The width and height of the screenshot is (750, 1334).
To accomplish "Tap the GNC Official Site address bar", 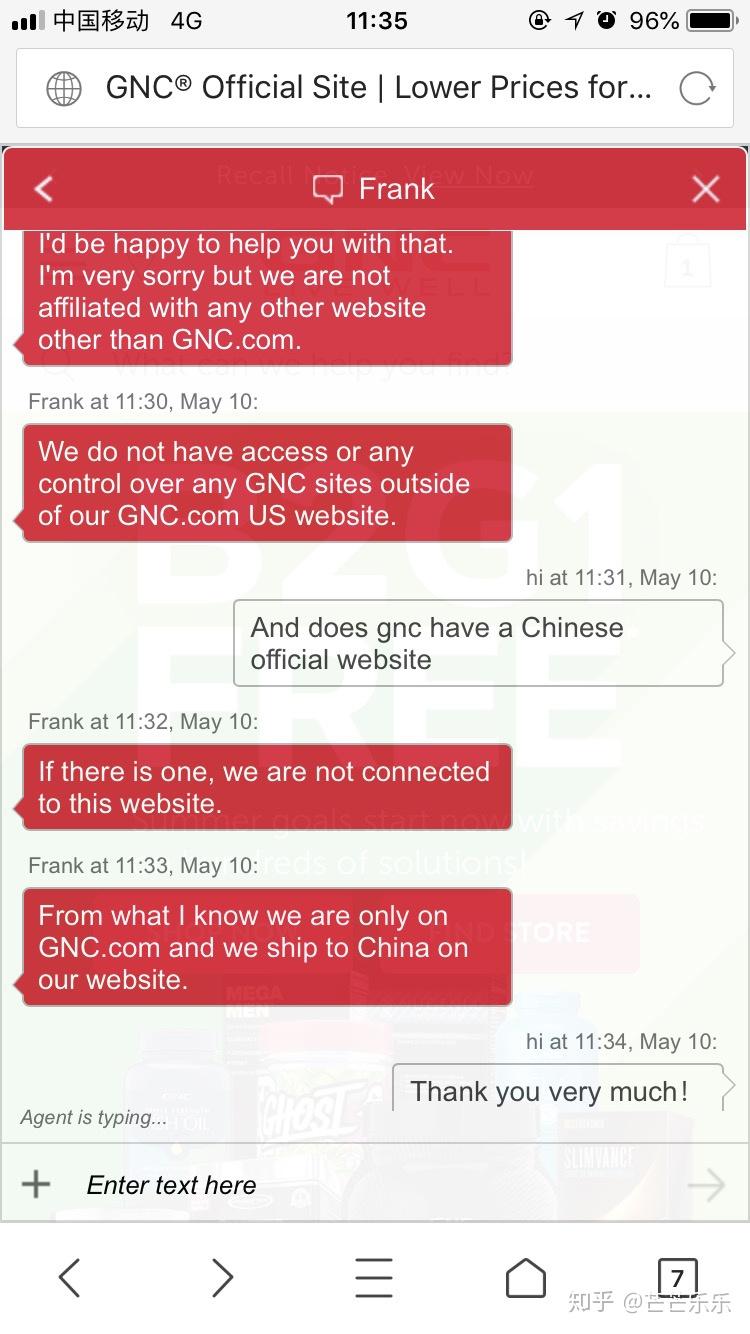I will point(375,88).
